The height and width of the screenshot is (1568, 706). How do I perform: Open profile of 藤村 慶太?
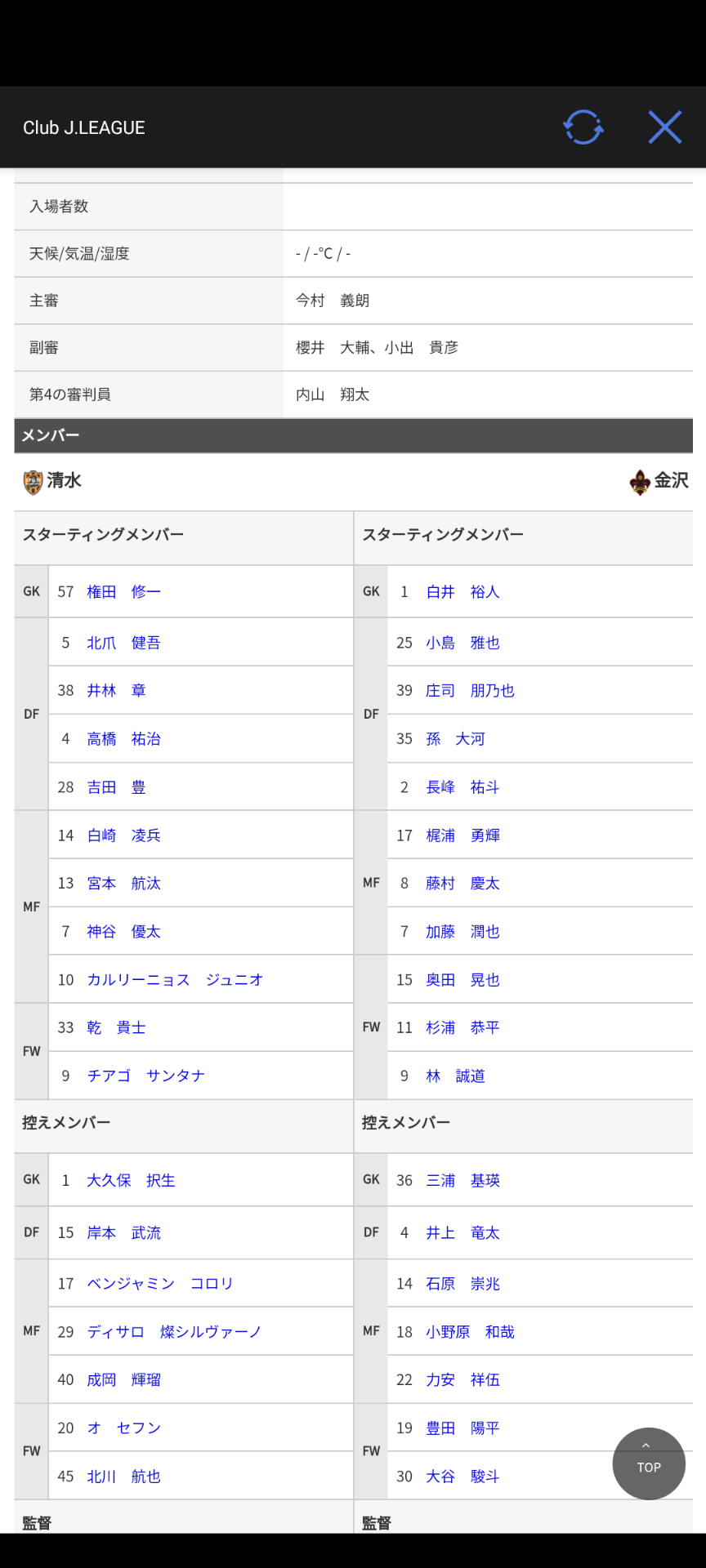[x=462, y=884]
